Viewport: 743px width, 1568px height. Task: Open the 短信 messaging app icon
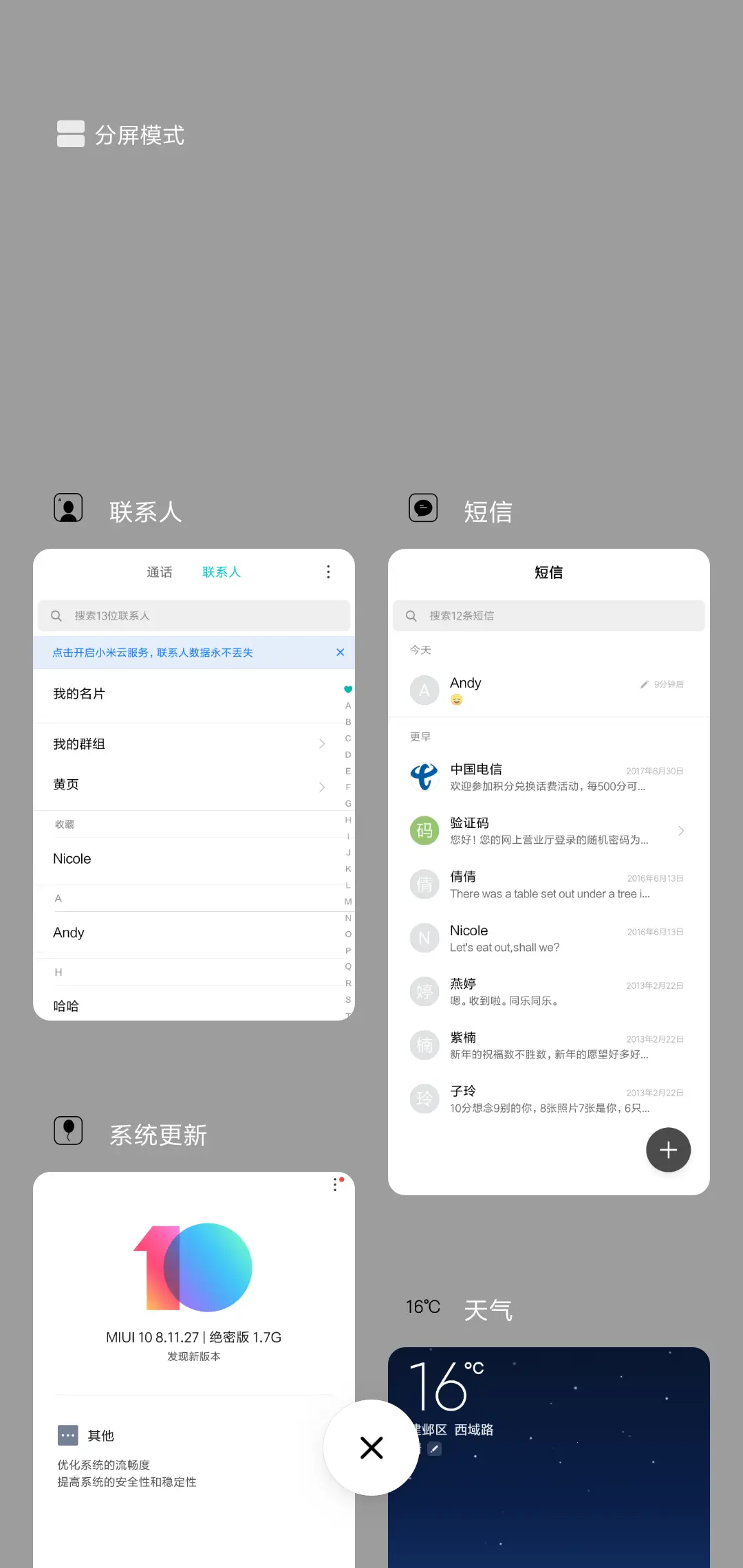pos(423,507)
